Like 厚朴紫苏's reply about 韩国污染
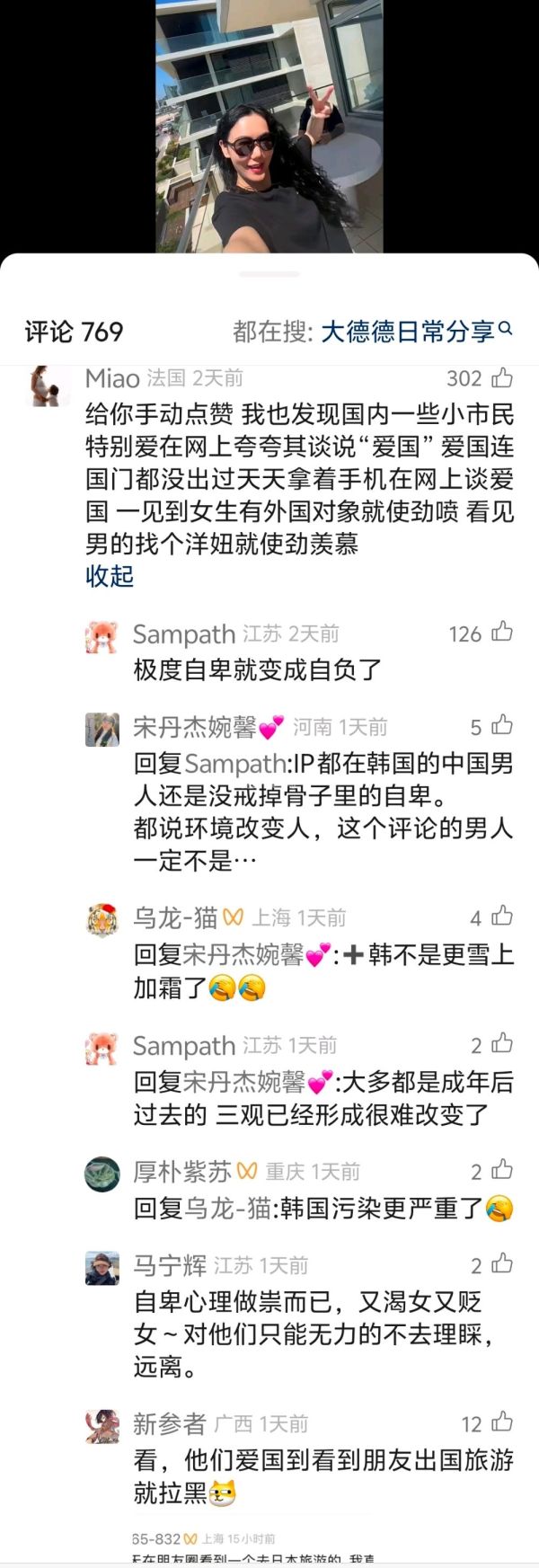Viewport: 539px width, 1568px height. coord(502,1170)
